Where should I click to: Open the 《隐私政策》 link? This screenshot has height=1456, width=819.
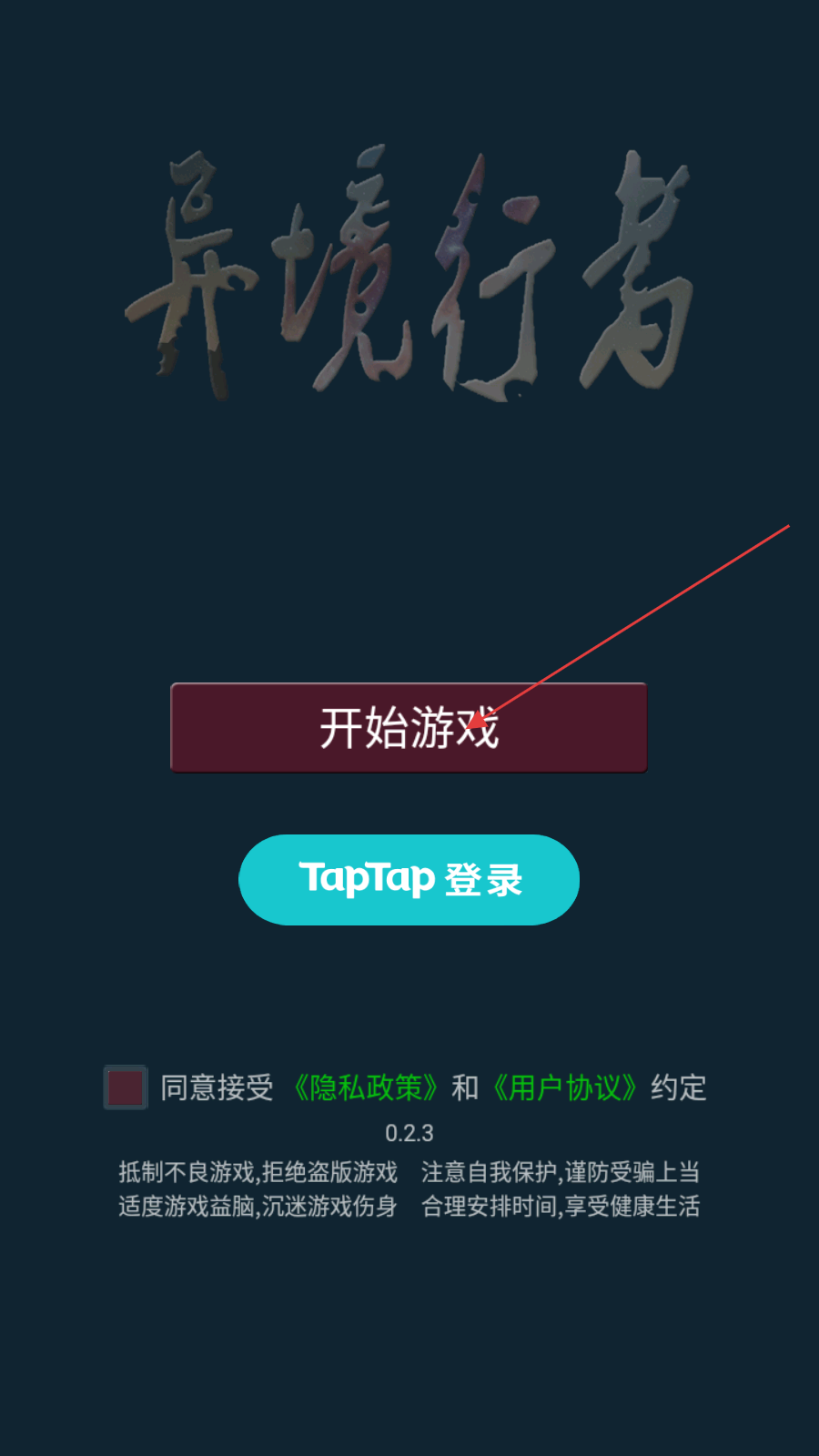coord(366,1087)
